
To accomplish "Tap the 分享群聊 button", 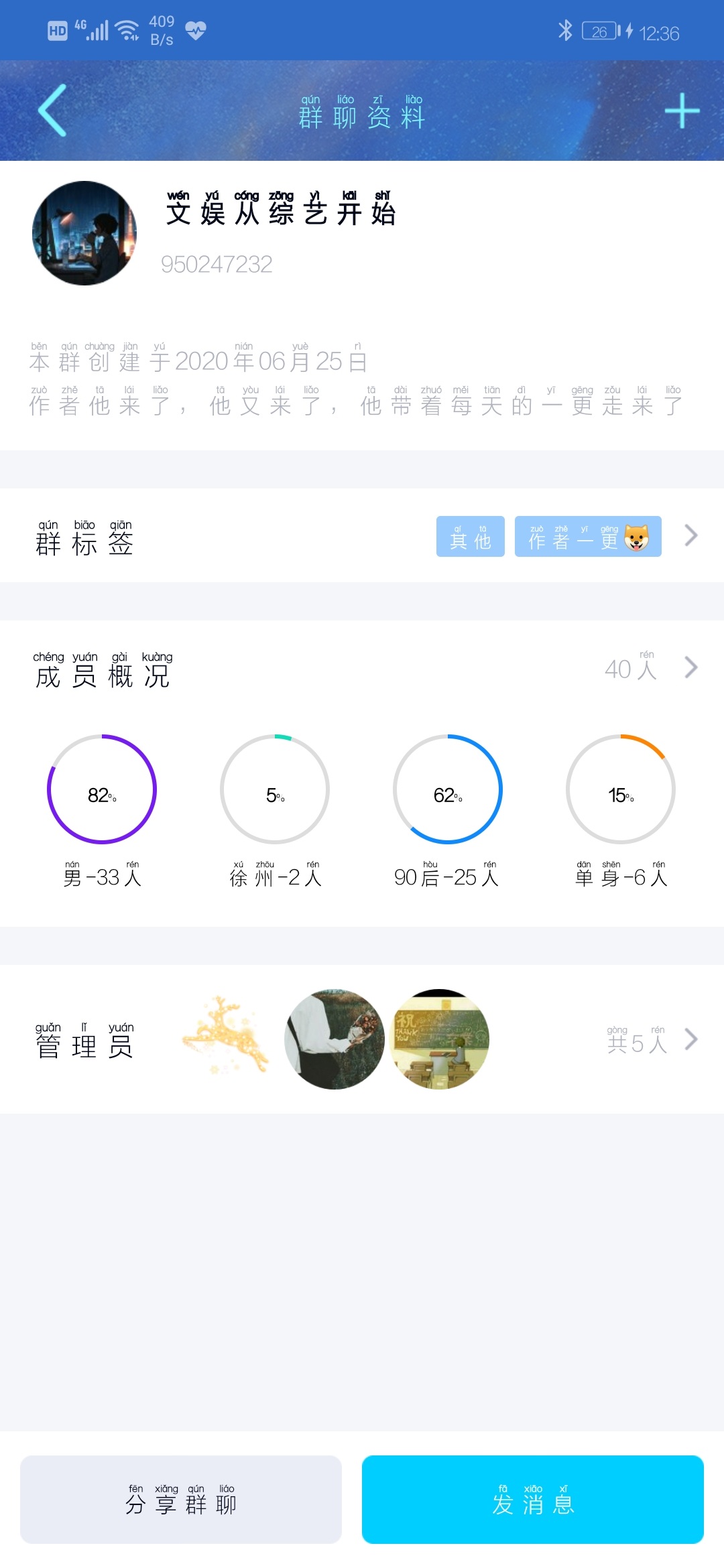I will pos(181,1500).
